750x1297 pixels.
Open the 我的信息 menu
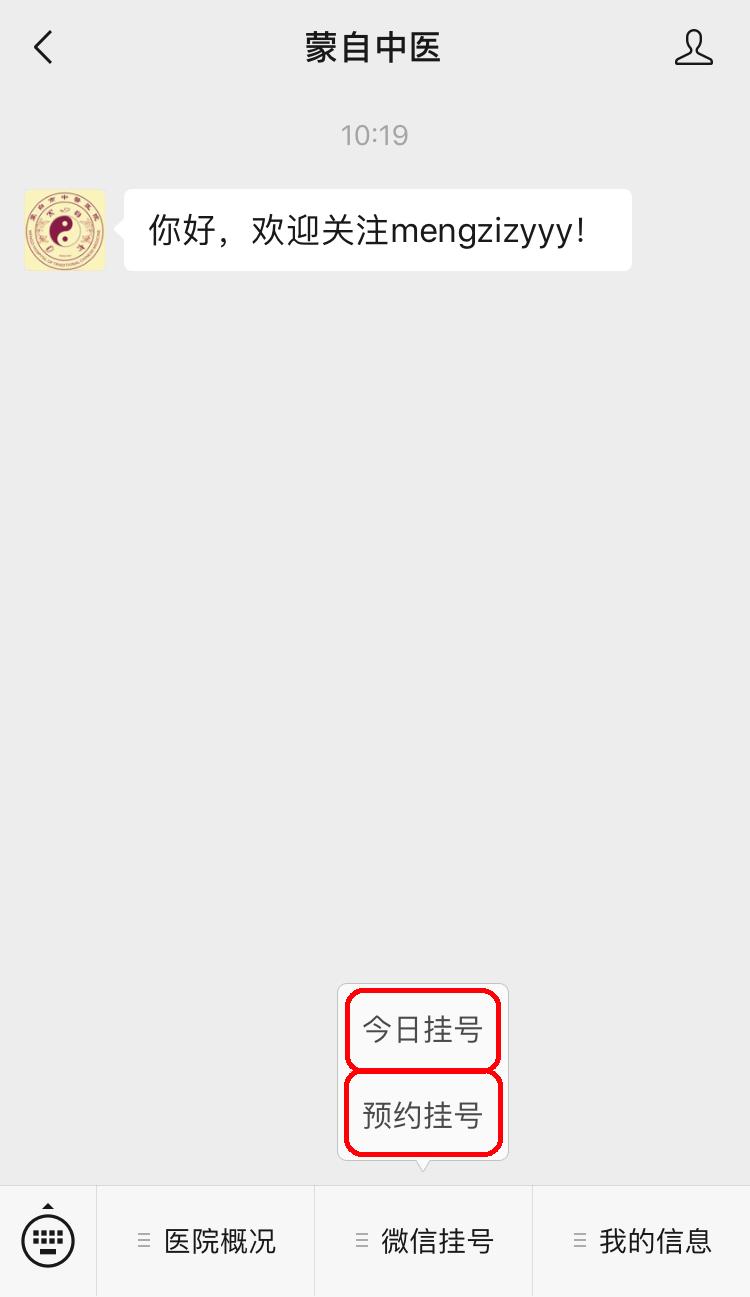(x=642, y=1241)
